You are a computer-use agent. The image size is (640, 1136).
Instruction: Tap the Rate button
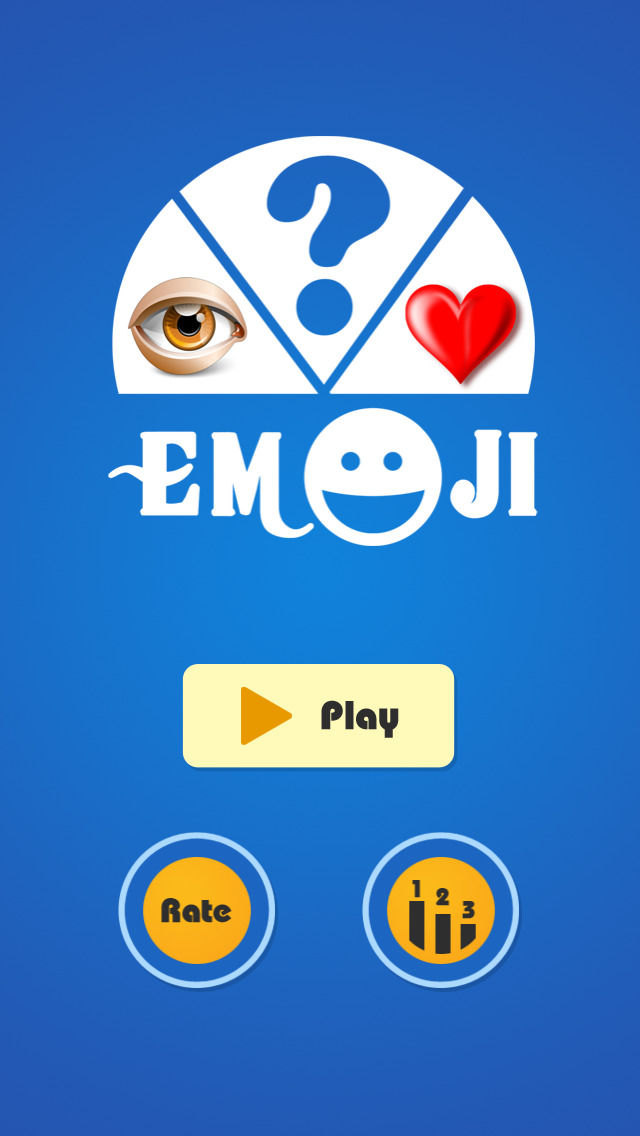[x=196, y=910]
